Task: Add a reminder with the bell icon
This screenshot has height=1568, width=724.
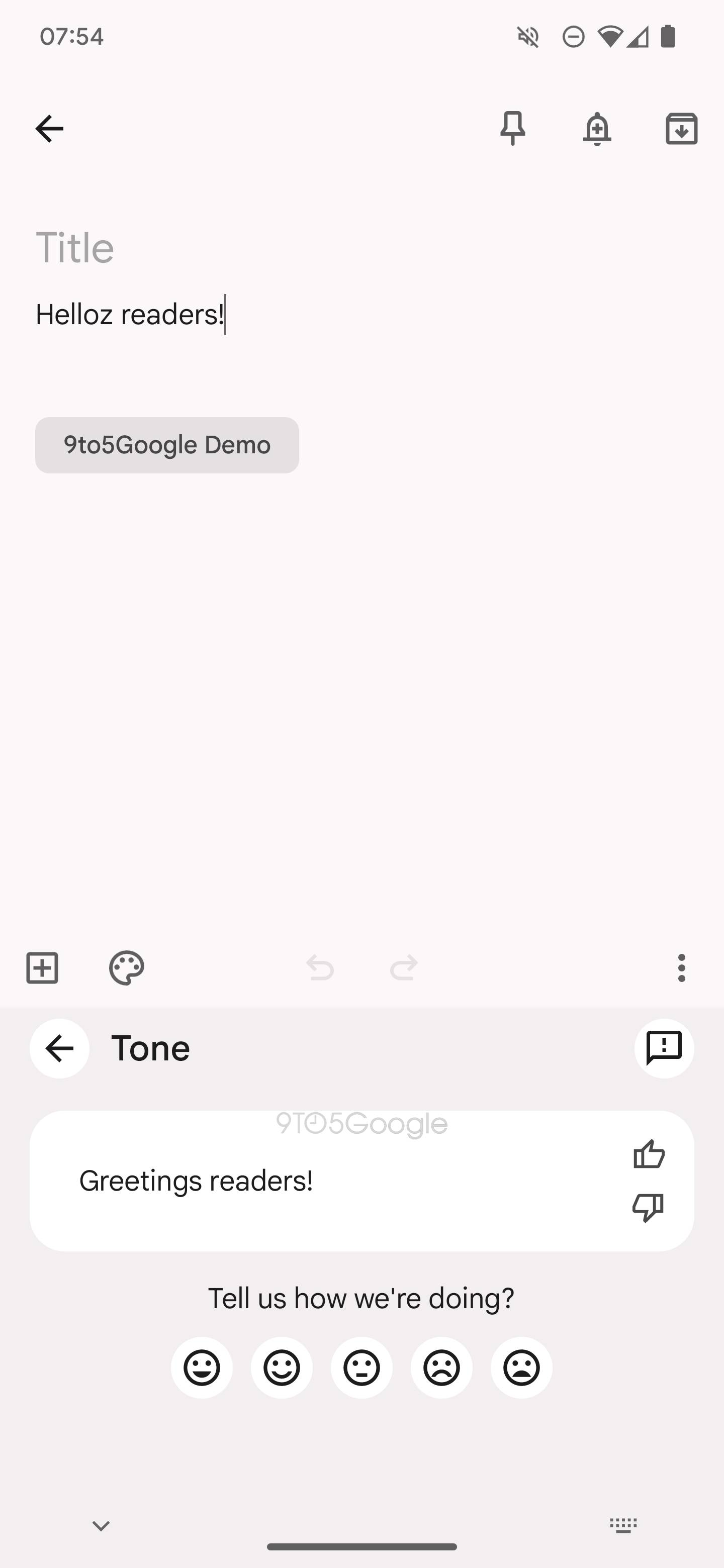Action: pyautogui.click(x=597, y=129)
